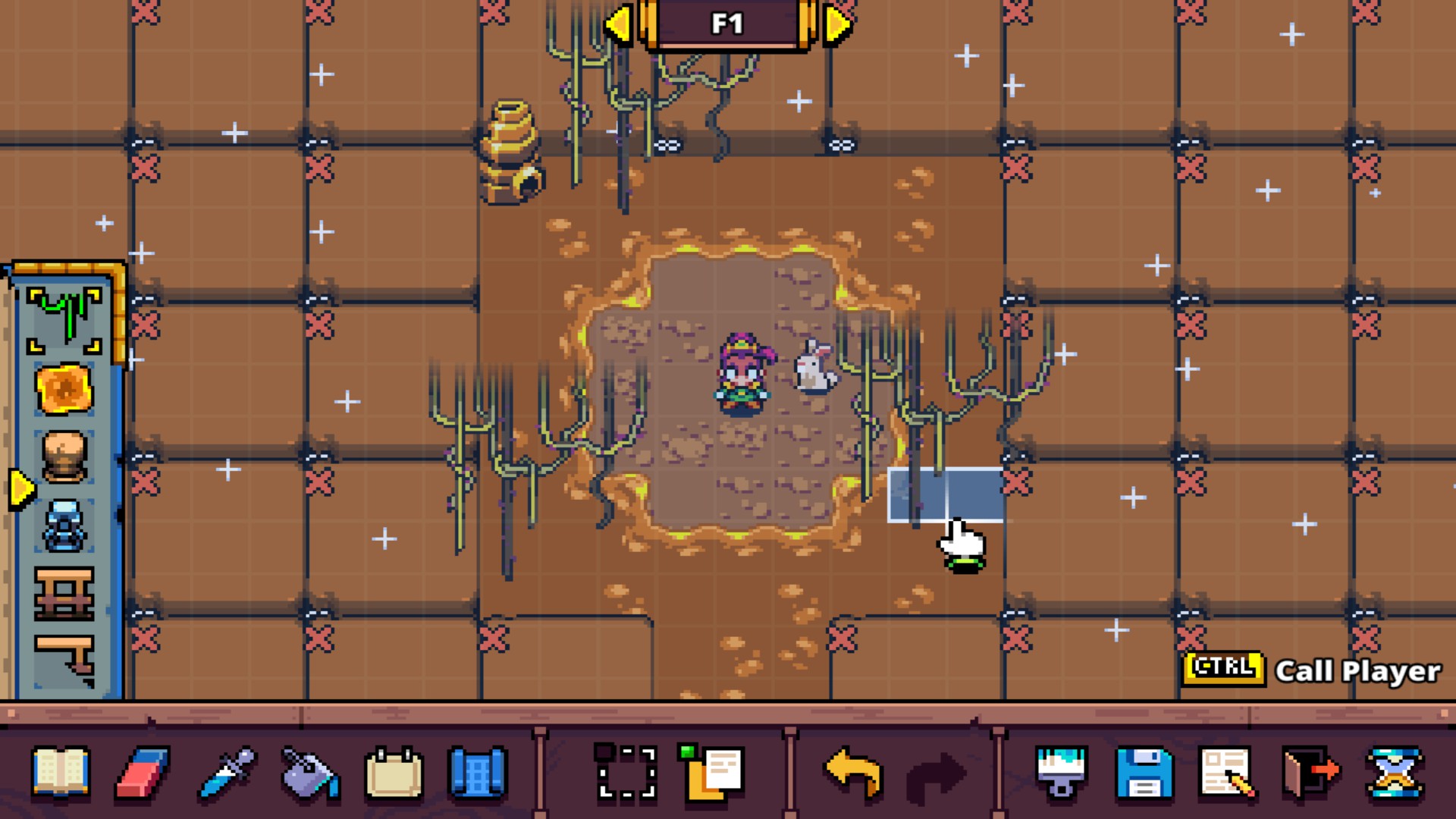Screen dimensions: 1456x819
Task: Open the book catalog tool
Action: click(61, 773)
